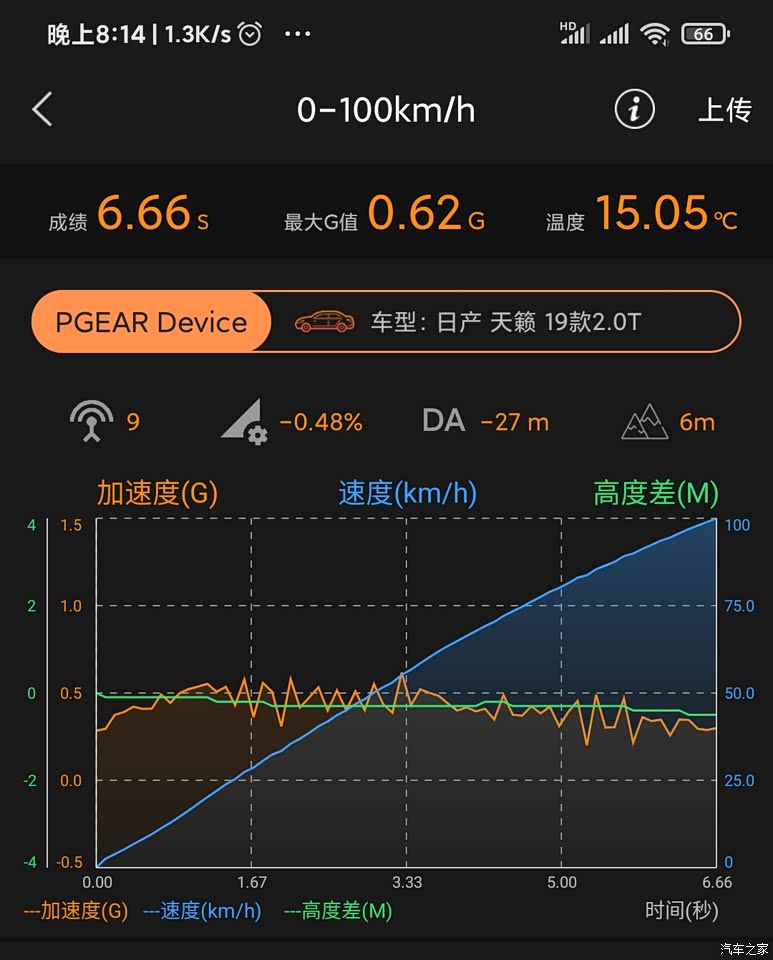Viewport: 773px width, 960px height.
Task: Toggle the 加速度(G) legend series
Action: pos(76,911)
